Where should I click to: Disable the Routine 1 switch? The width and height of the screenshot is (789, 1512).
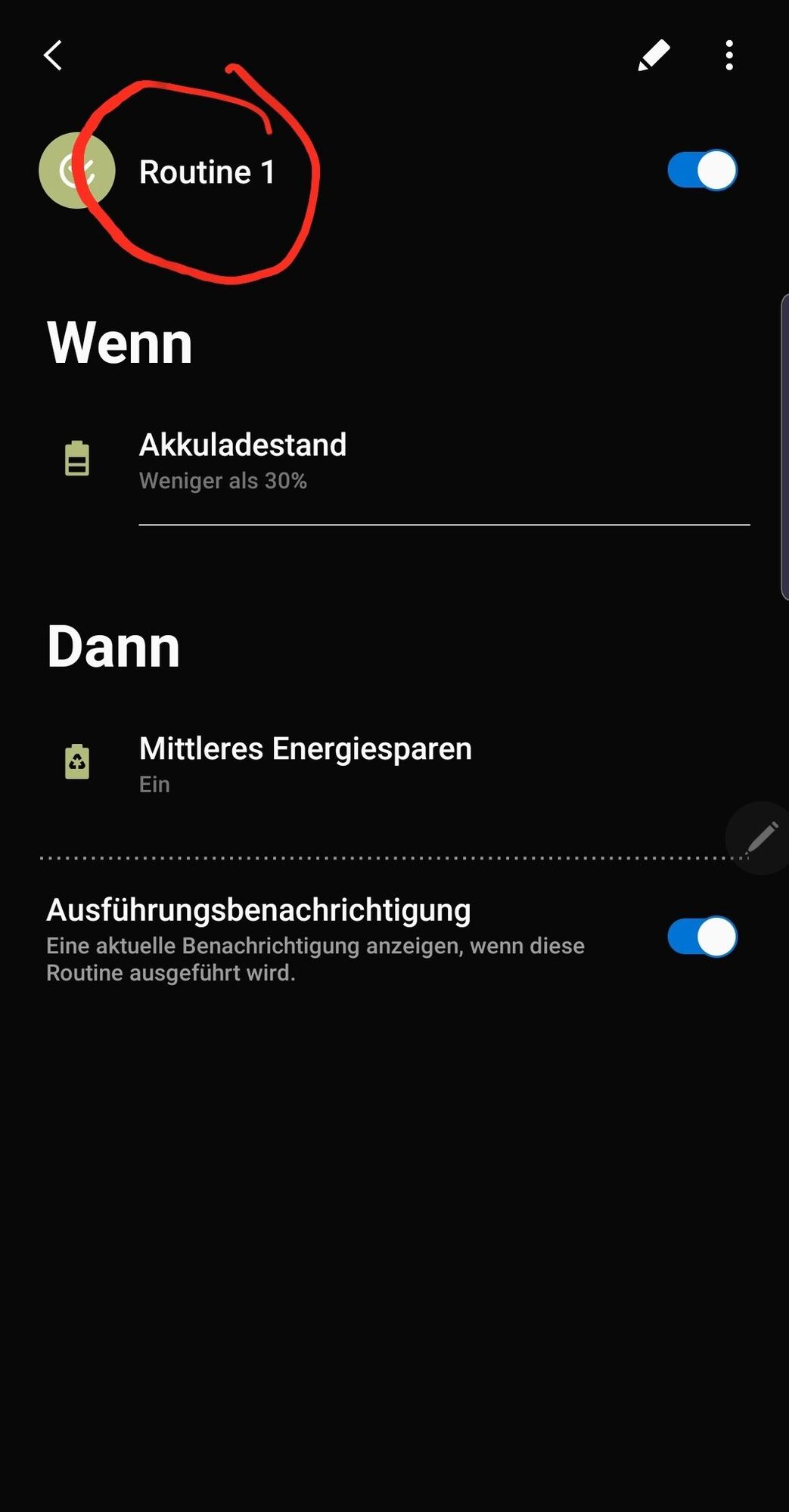coord(702,170)
